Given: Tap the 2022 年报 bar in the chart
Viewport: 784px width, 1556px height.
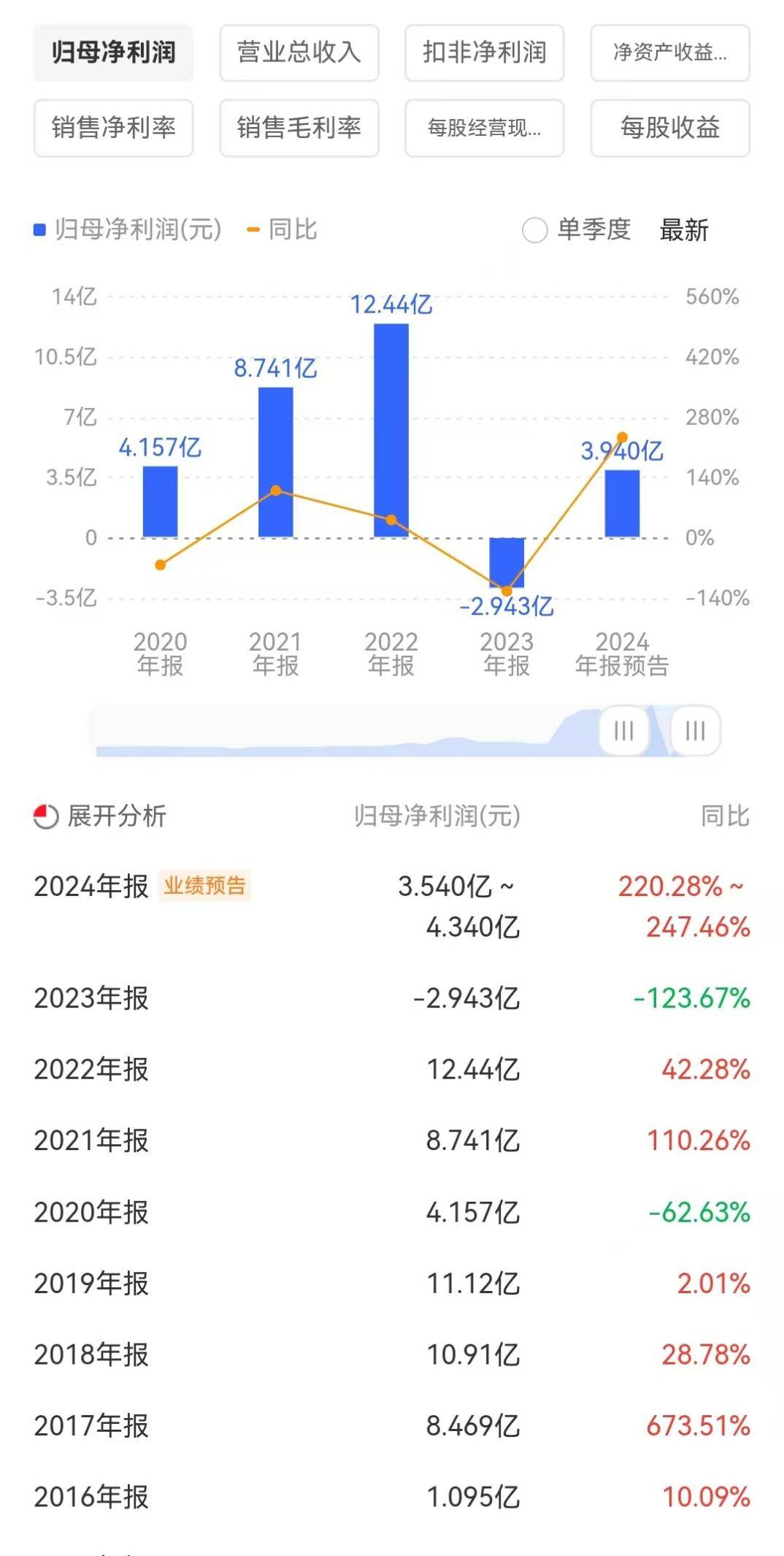Looking at the screenshot, I should pyautogui.click(x=391, y=430).
